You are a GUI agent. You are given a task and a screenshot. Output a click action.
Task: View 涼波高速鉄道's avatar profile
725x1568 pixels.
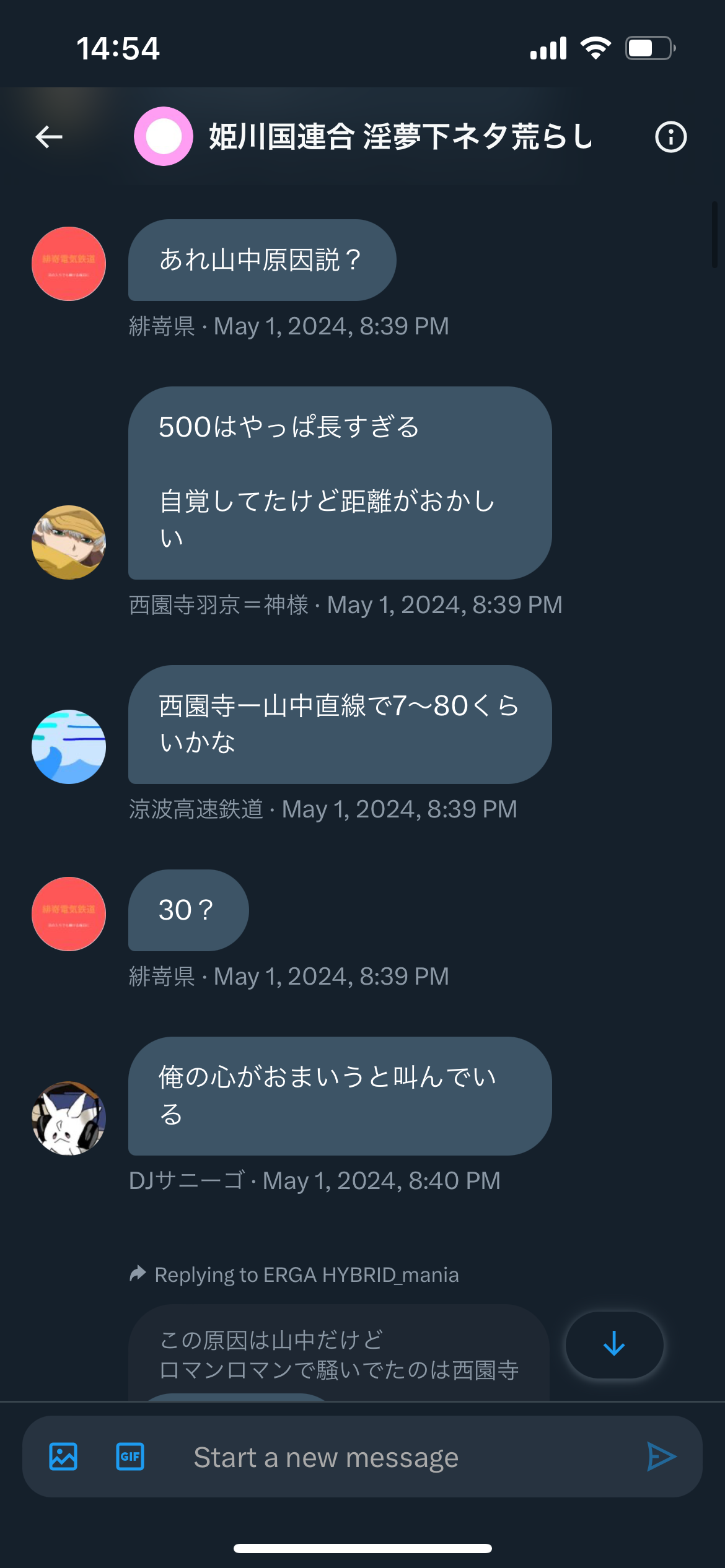point(69,747)
